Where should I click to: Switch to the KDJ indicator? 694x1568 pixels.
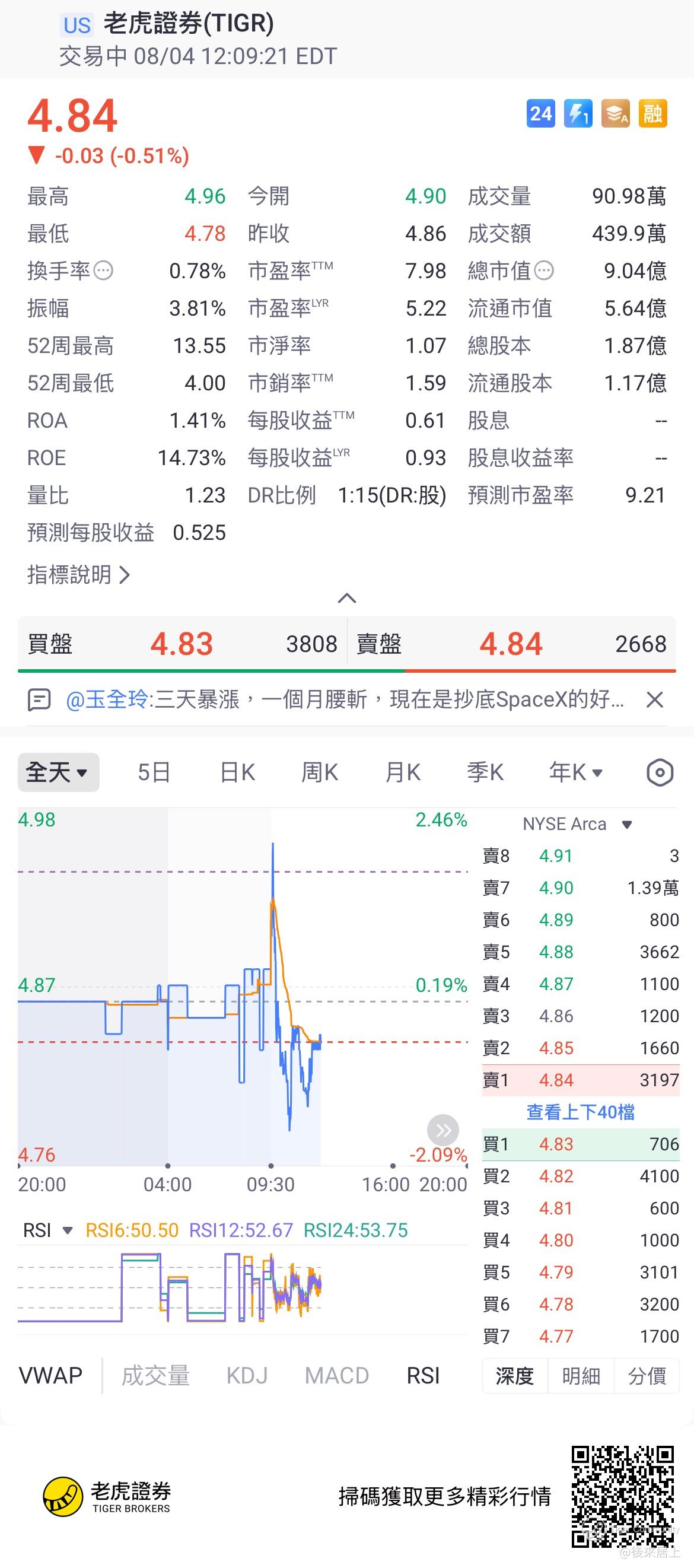point(247,1375)
